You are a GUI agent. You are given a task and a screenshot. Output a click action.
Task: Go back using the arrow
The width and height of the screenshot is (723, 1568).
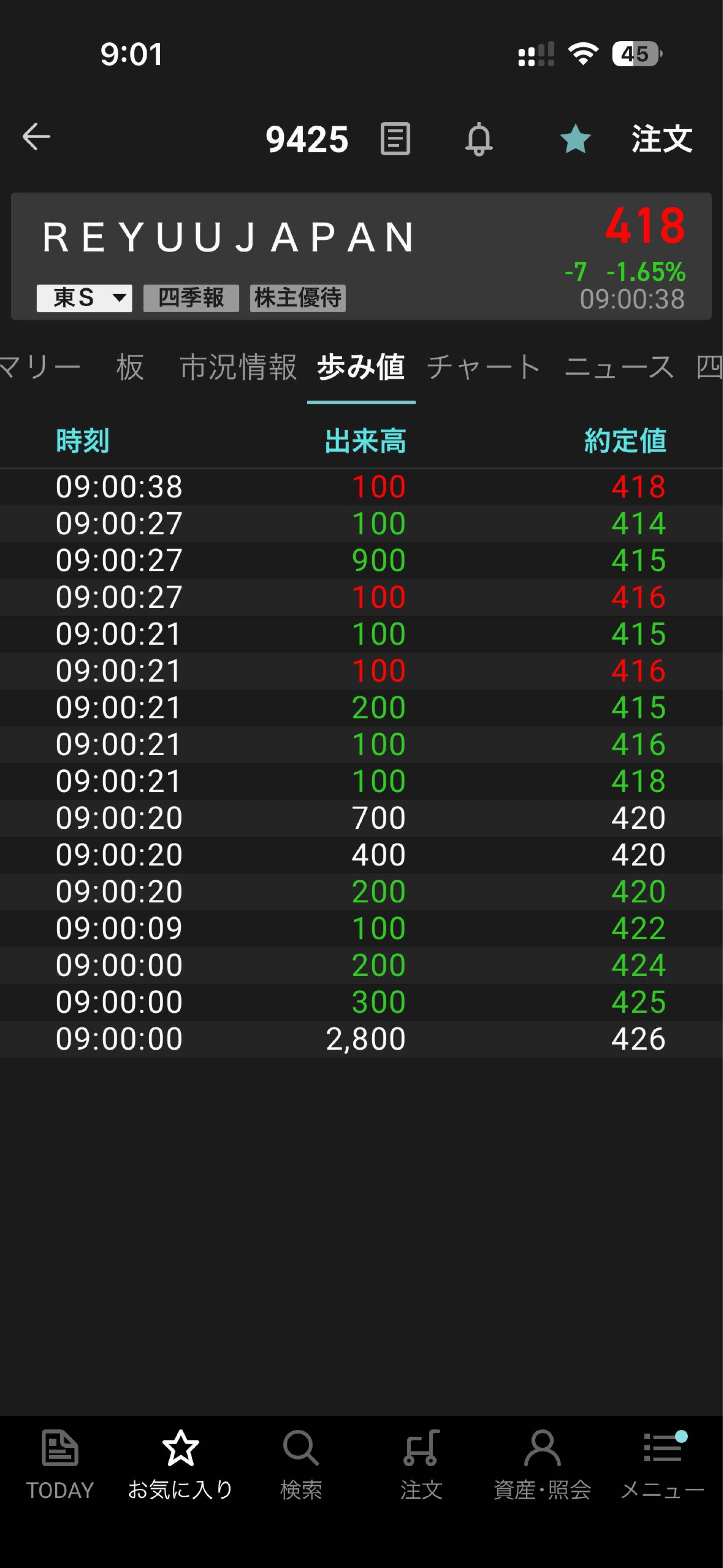pos(37,137)
